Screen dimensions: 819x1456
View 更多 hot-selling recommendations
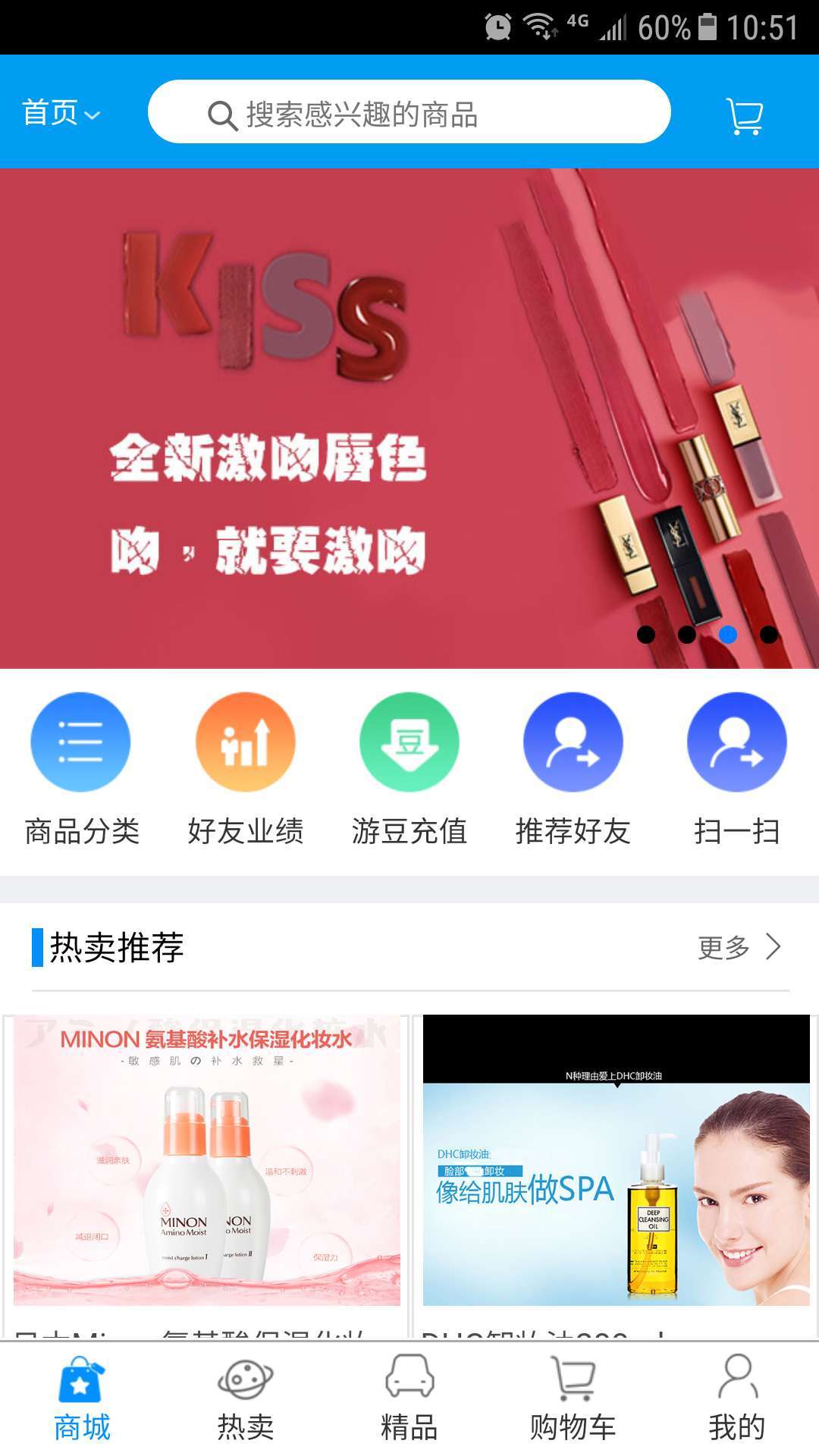click(x=739, y=947)
